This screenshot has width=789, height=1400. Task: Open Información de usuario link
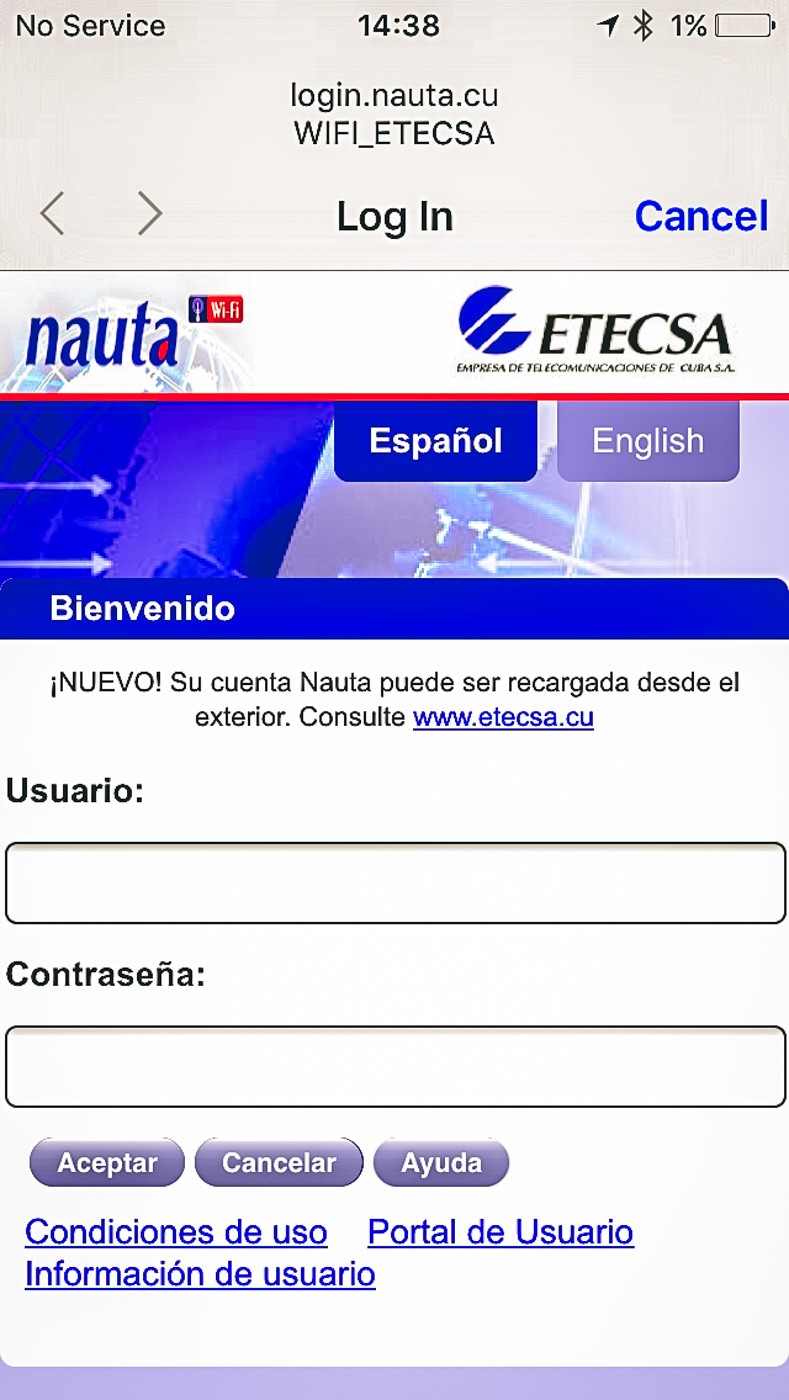tap(200, 1274)
